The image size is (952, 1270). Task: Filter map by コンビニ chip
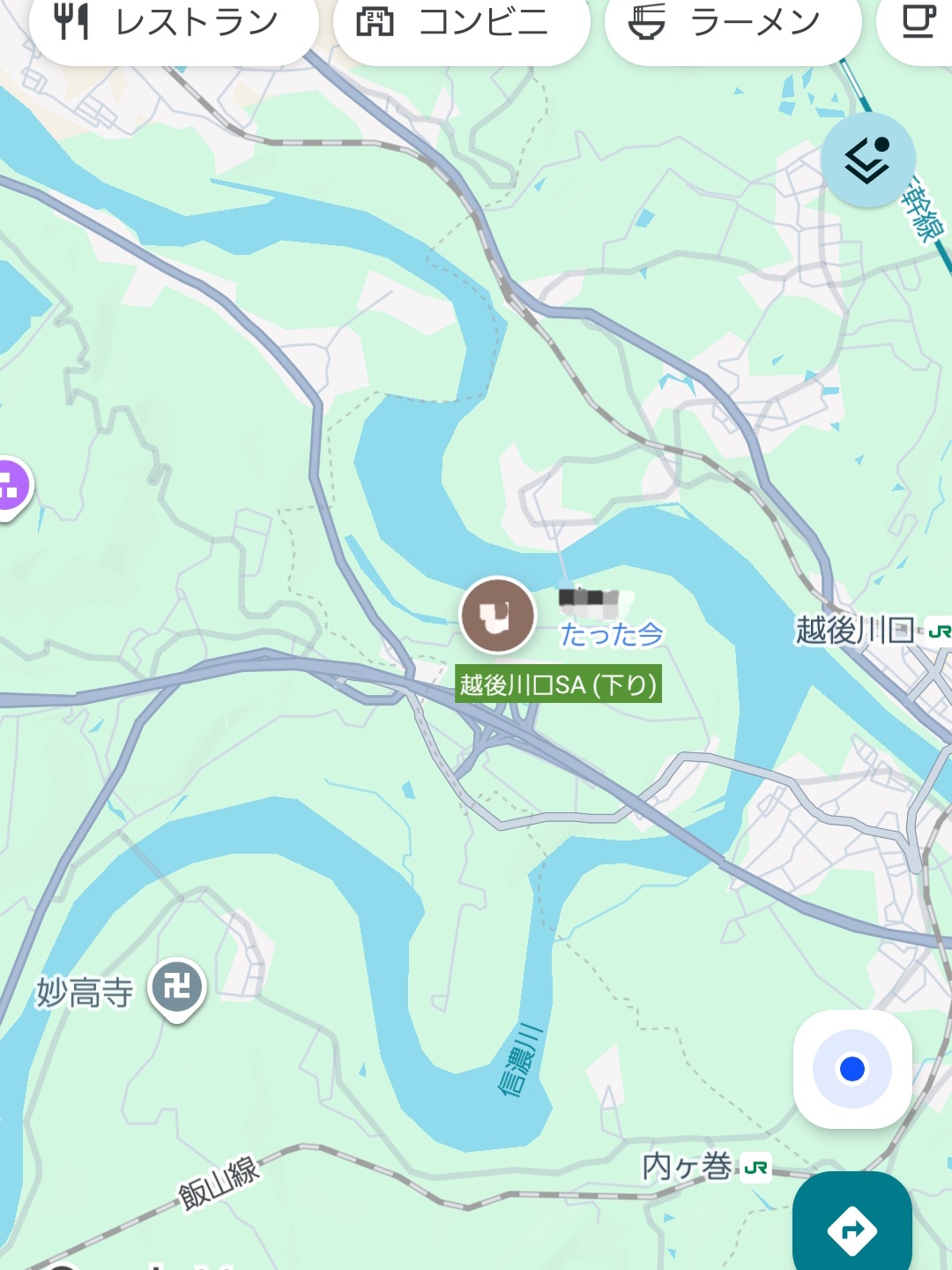(460, 25)
